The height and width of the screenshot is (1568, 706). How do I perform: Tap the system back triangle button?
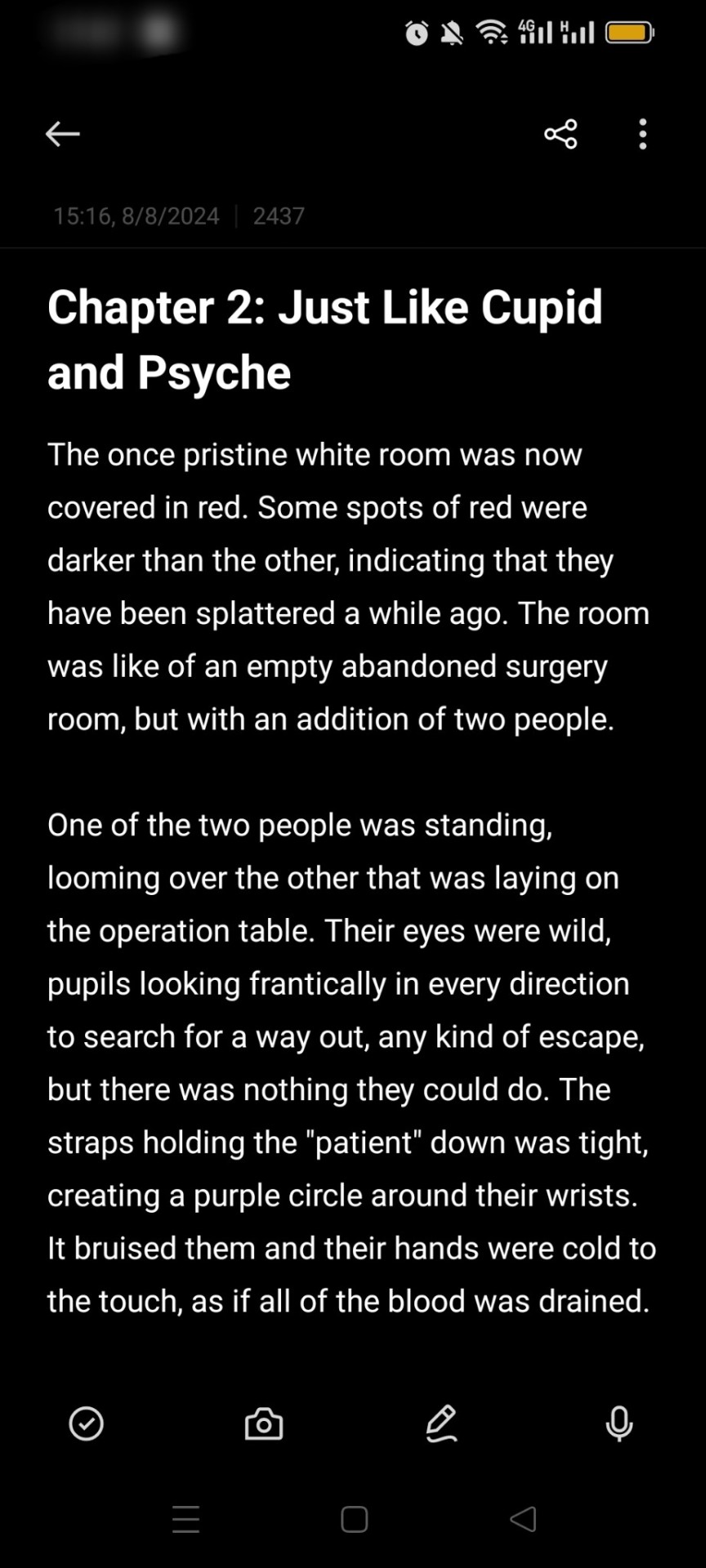(x=523, y=1519)
